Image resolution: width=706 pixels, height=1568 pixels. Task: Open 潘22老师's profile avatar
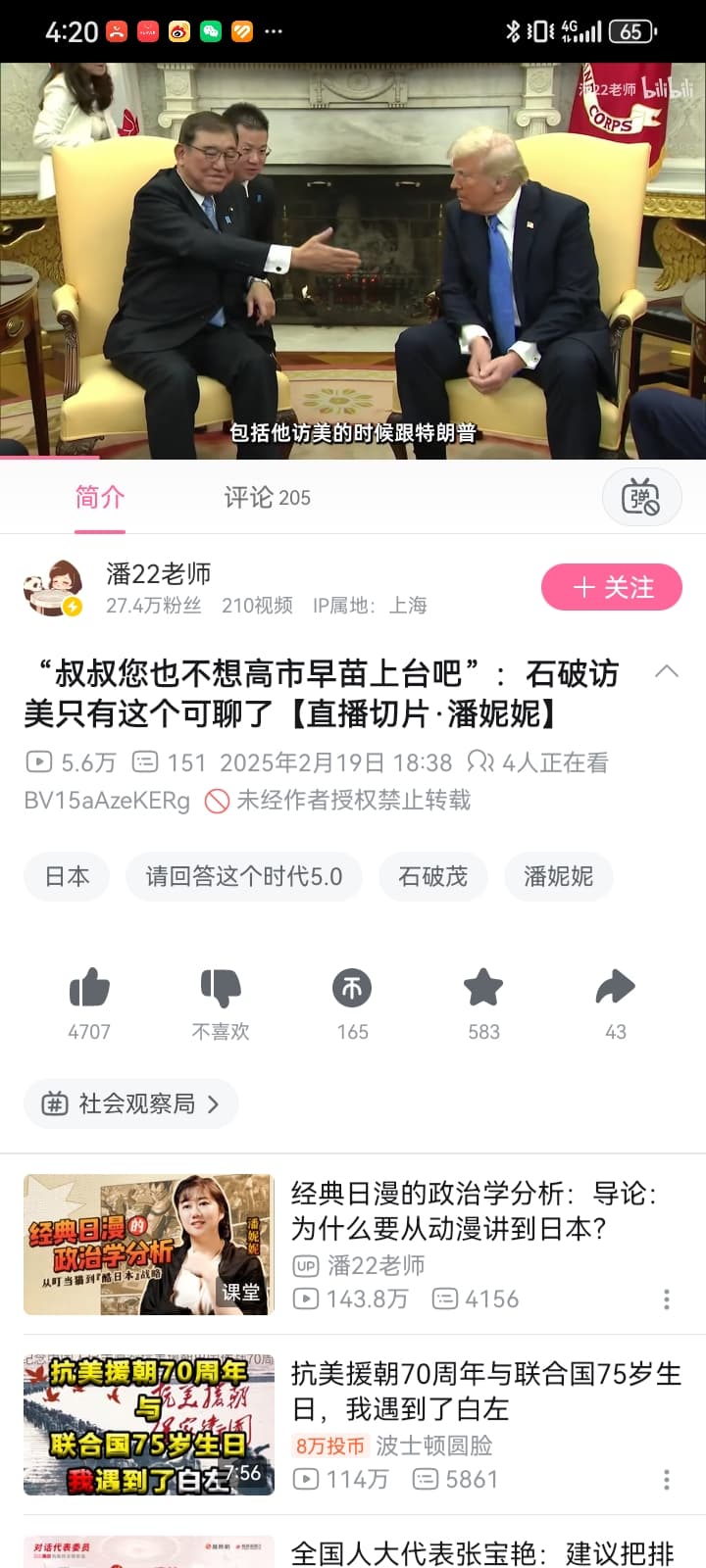click(53, 588)
